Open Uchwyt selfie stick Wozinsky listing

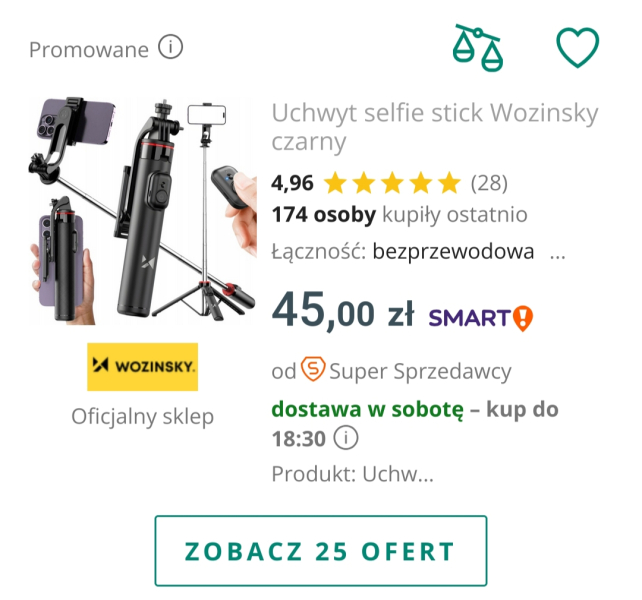(434, 126)
